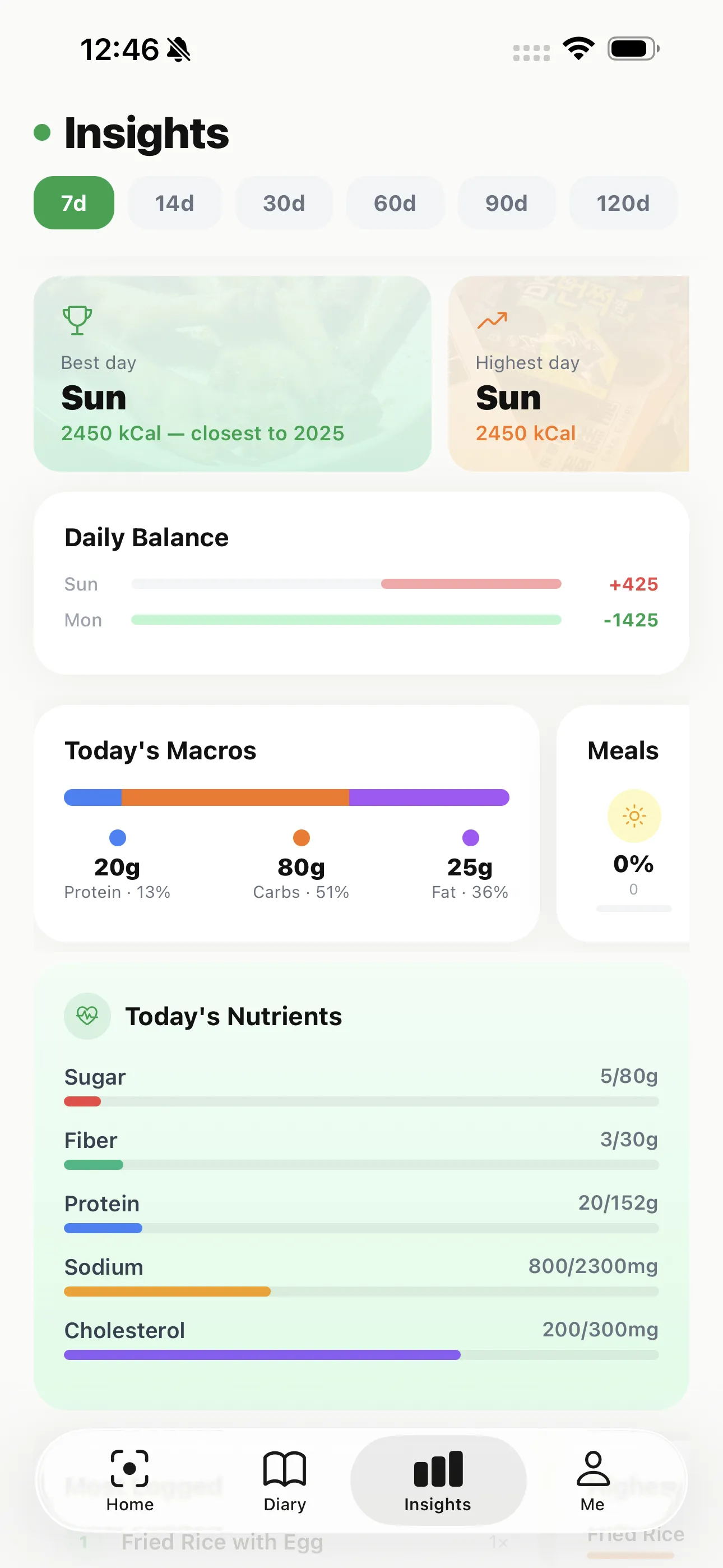Viewport: 723px width, 1568px height.
Task: Select the 90d time range
Action: click(506, 202)
